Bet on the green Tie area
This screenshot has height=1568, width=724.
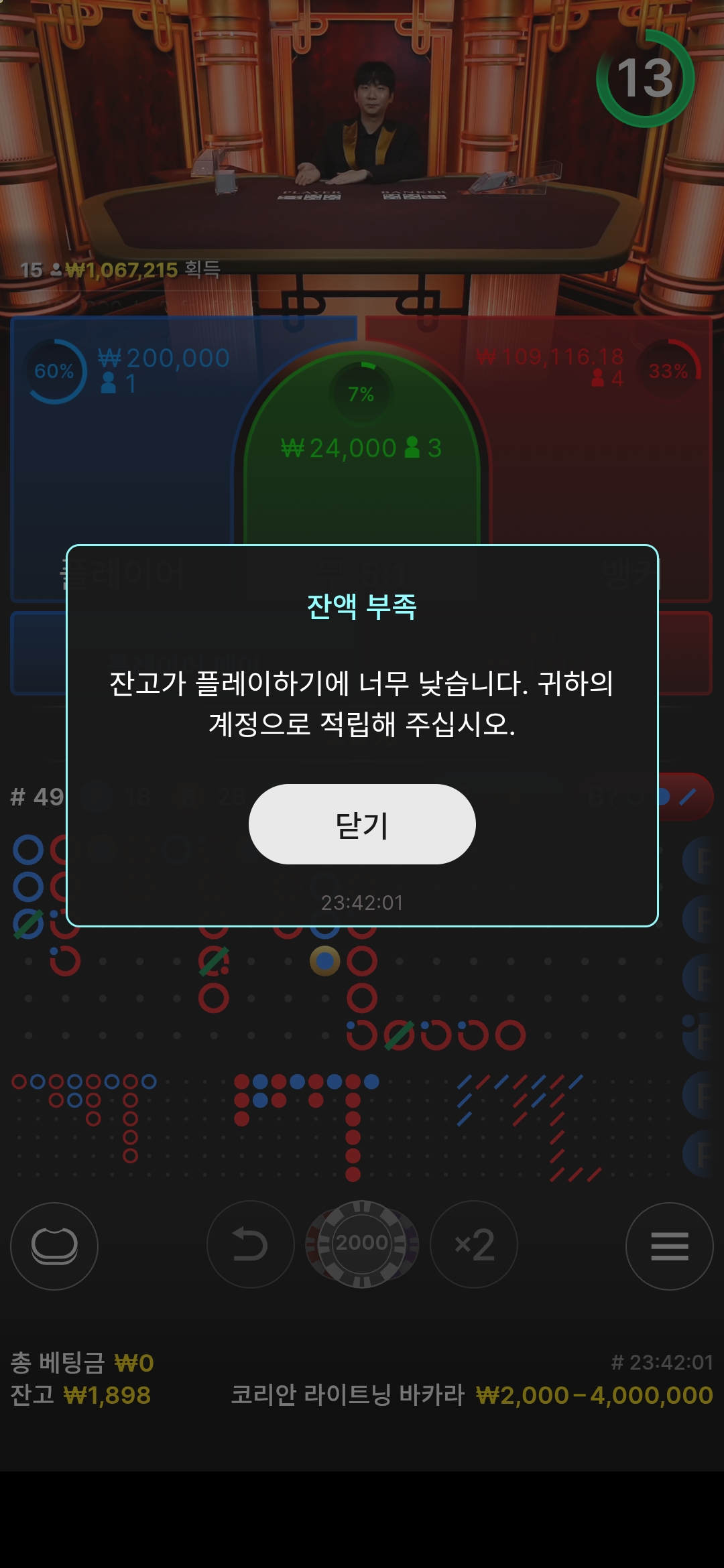(362, 482)
